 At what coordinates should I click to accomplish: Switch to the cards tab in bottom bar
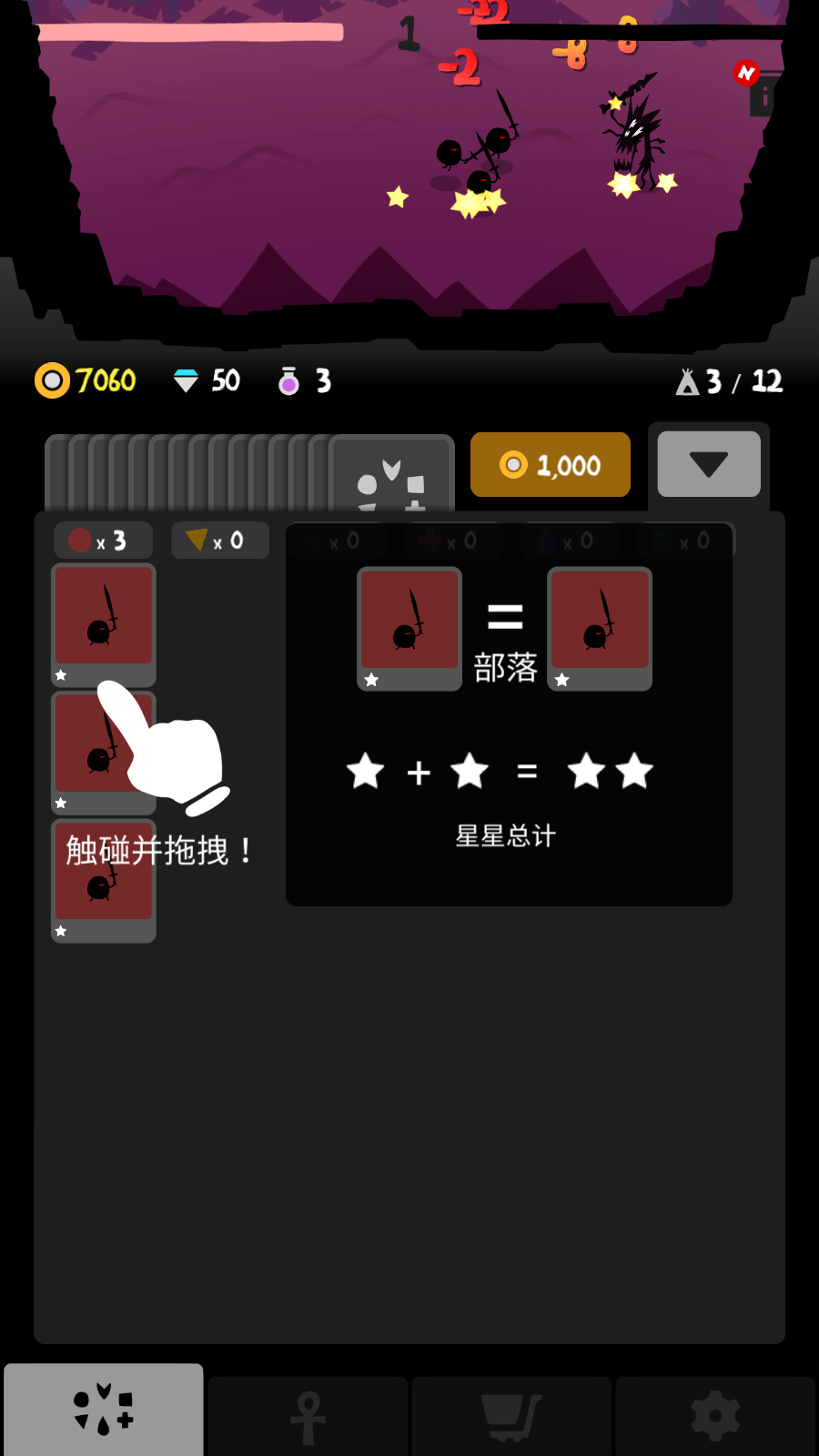(104, 1409)
